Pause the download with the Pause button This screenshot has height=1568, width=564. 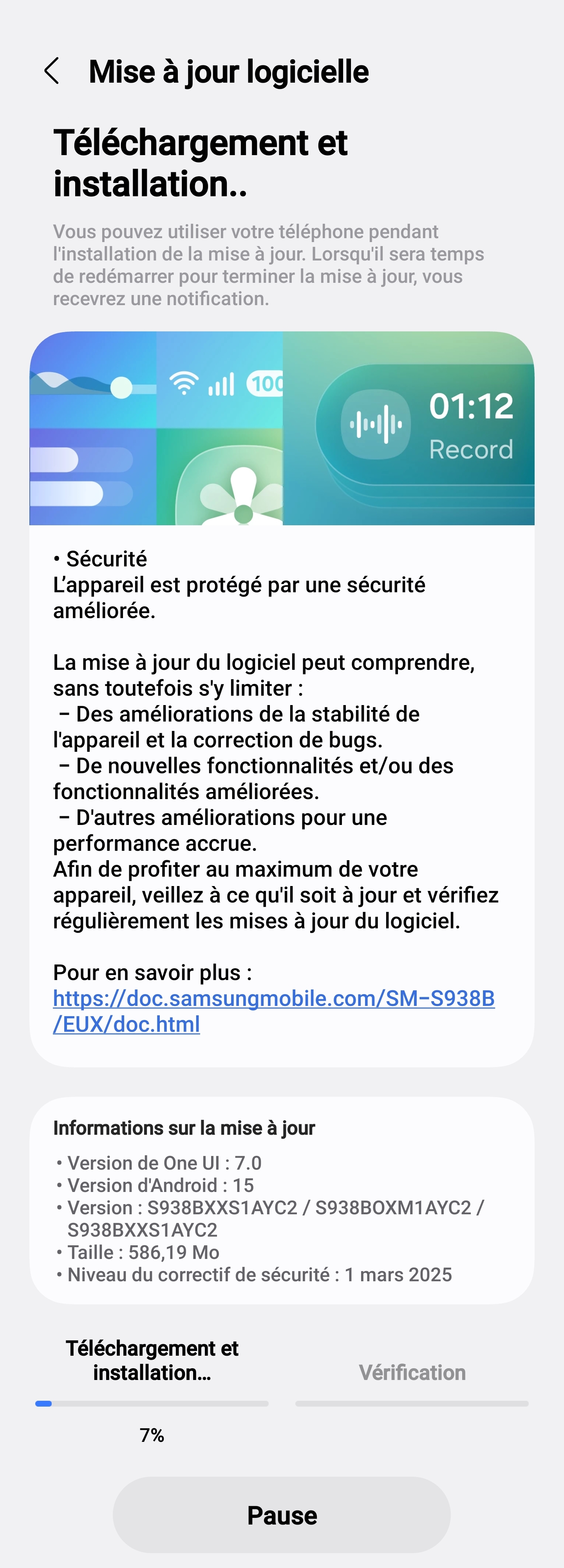coord(282,1514)
